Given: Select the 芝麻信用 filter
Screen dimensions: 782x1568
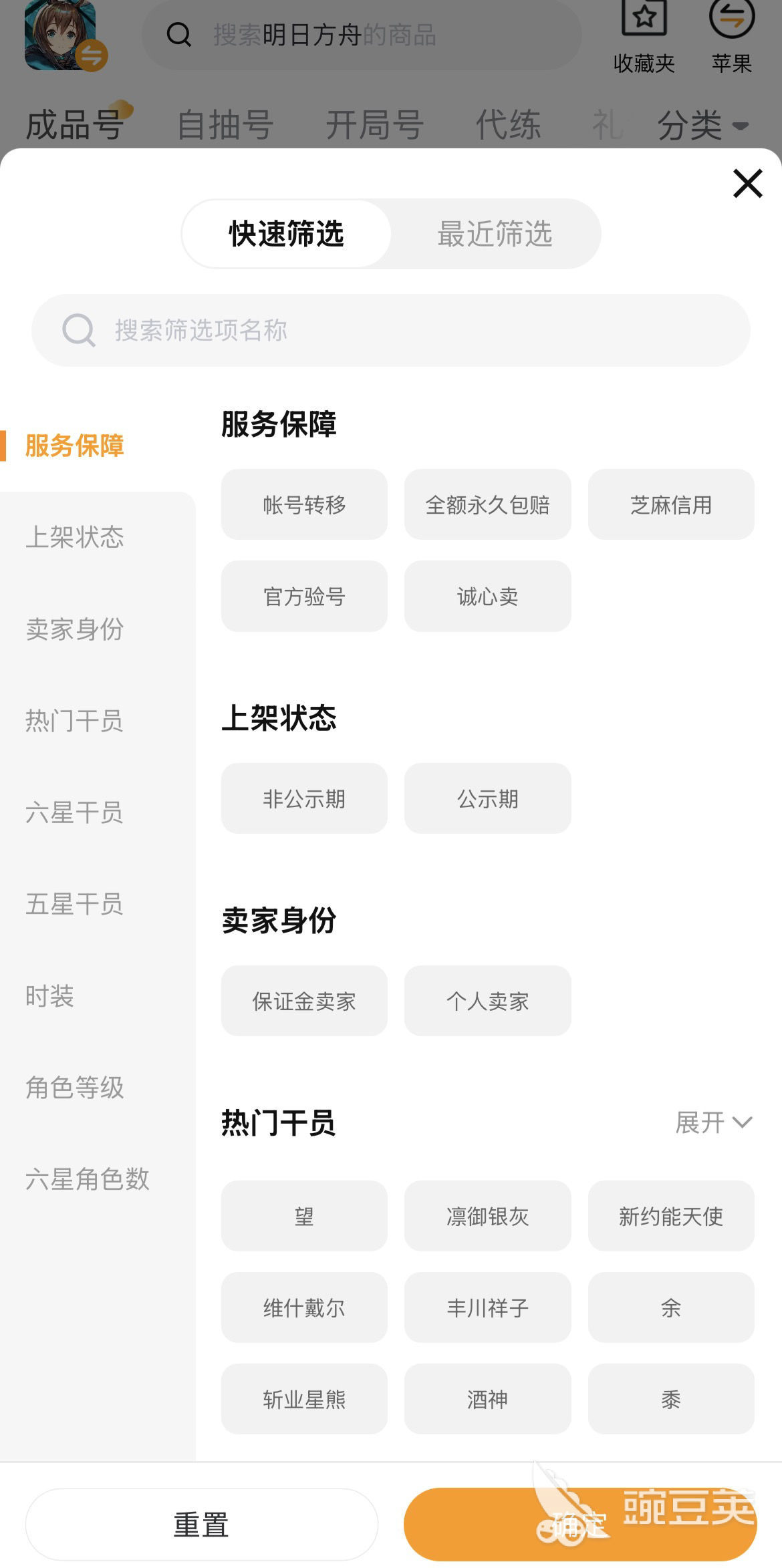Looking at the screenshot, I should click(670, 504).
